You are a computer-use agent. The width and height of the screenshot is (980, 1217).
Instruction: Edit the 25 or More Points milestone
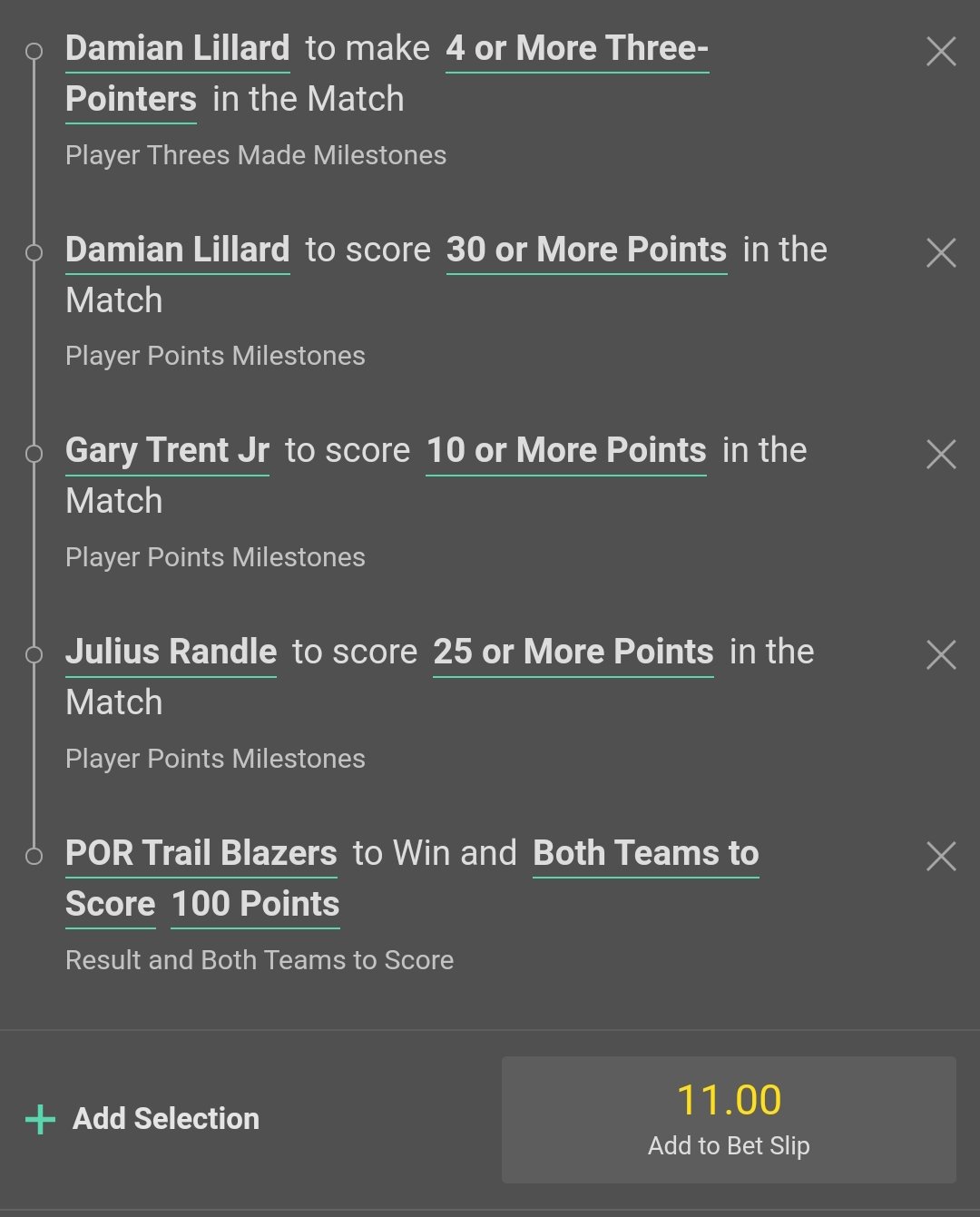coord(573,653)
